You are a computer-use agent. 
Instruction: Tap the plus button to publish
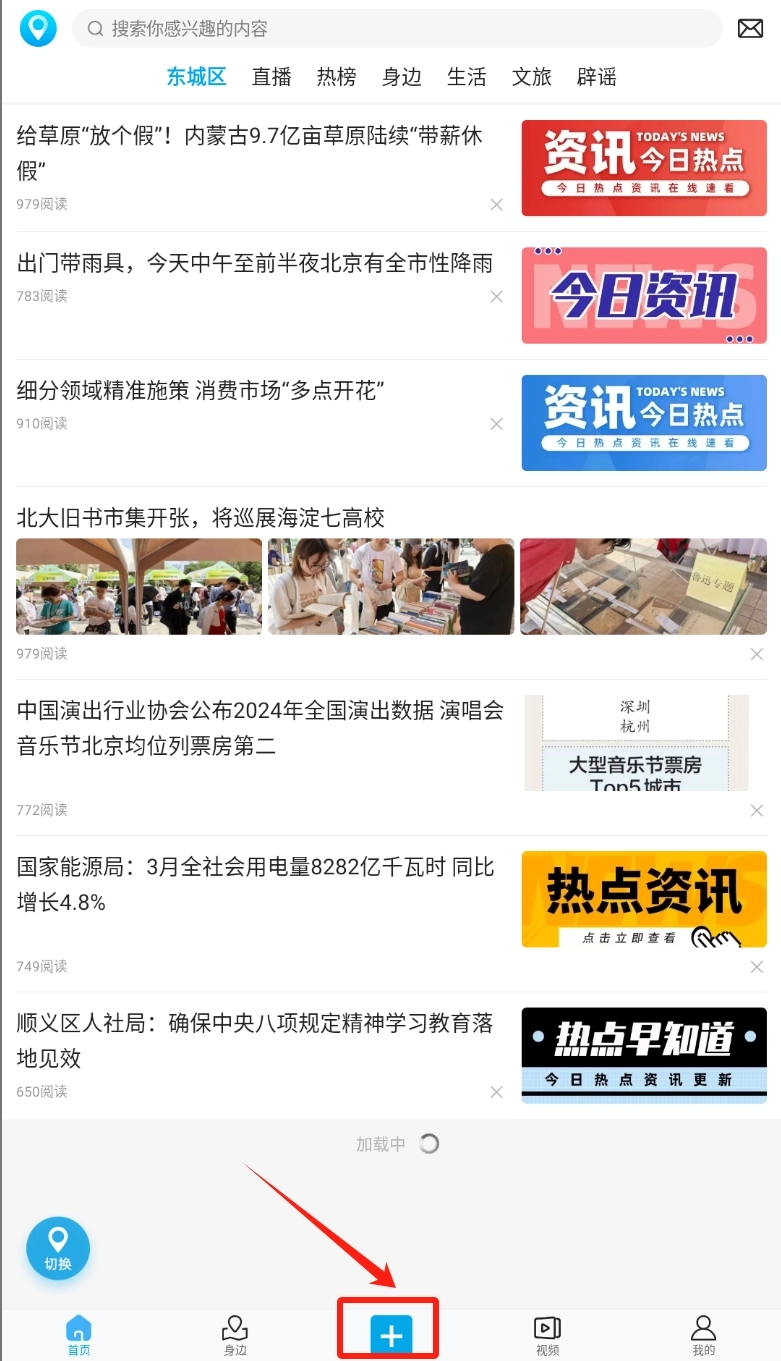[x=391, y=1334]
